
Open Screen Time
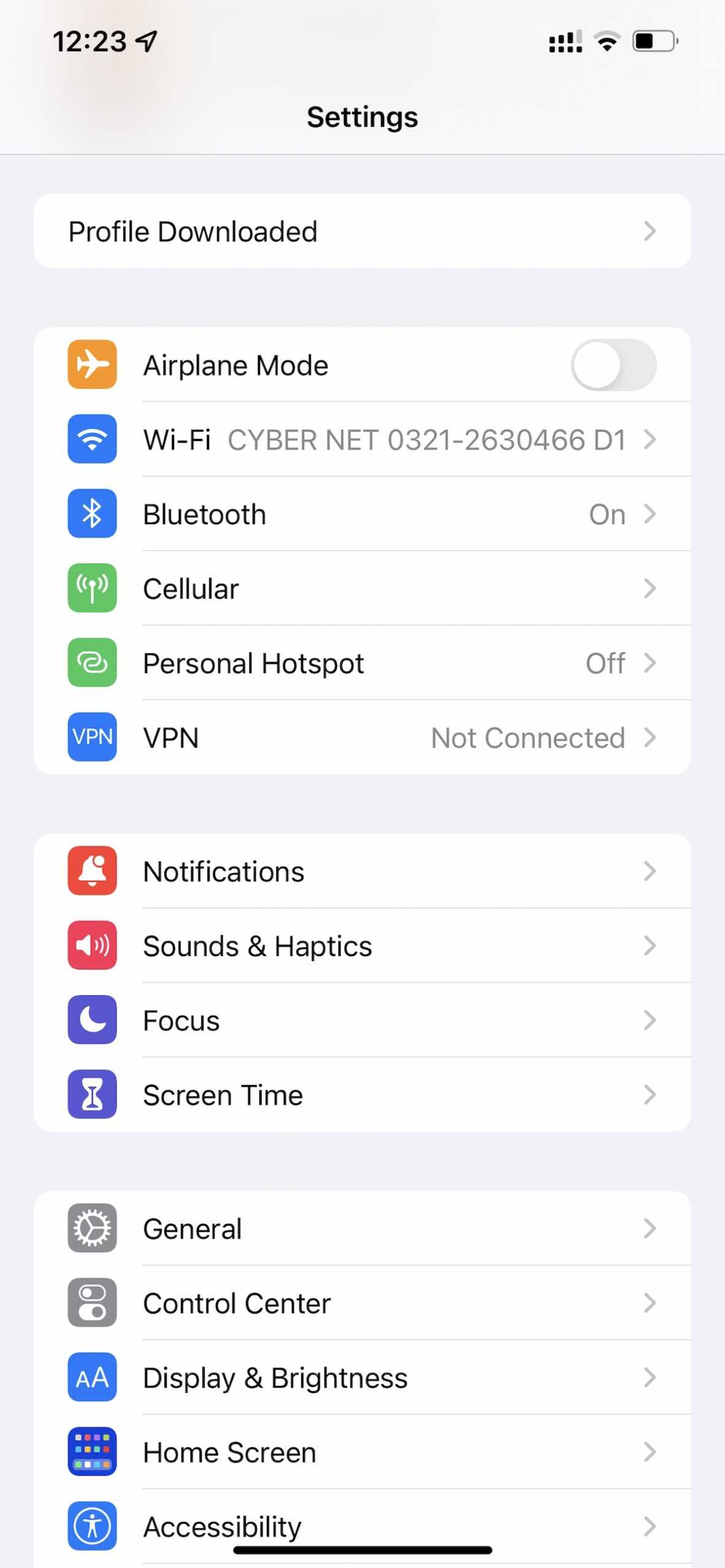tap(362, 1095)
